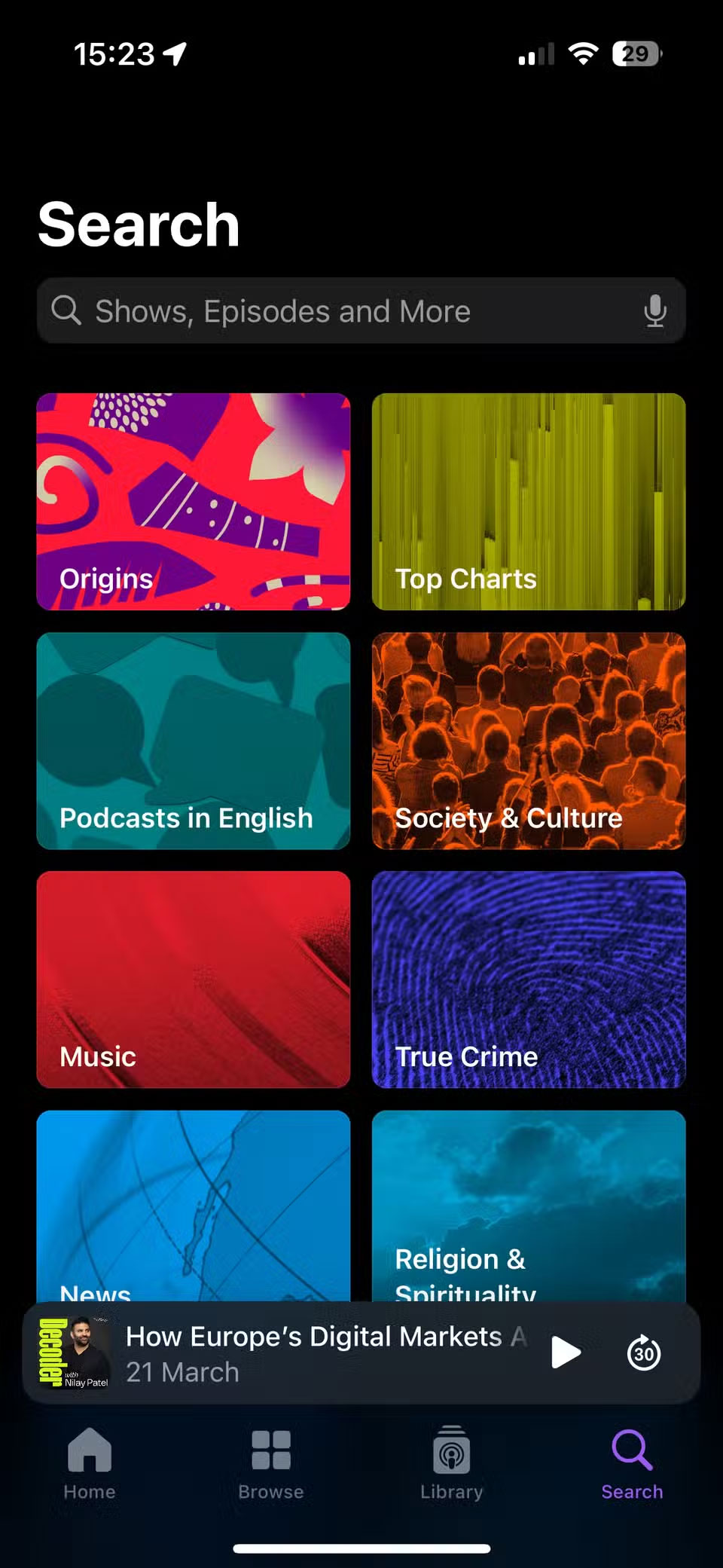
Task: Play the Decoder episode
Action: [x=566, y=1352]
